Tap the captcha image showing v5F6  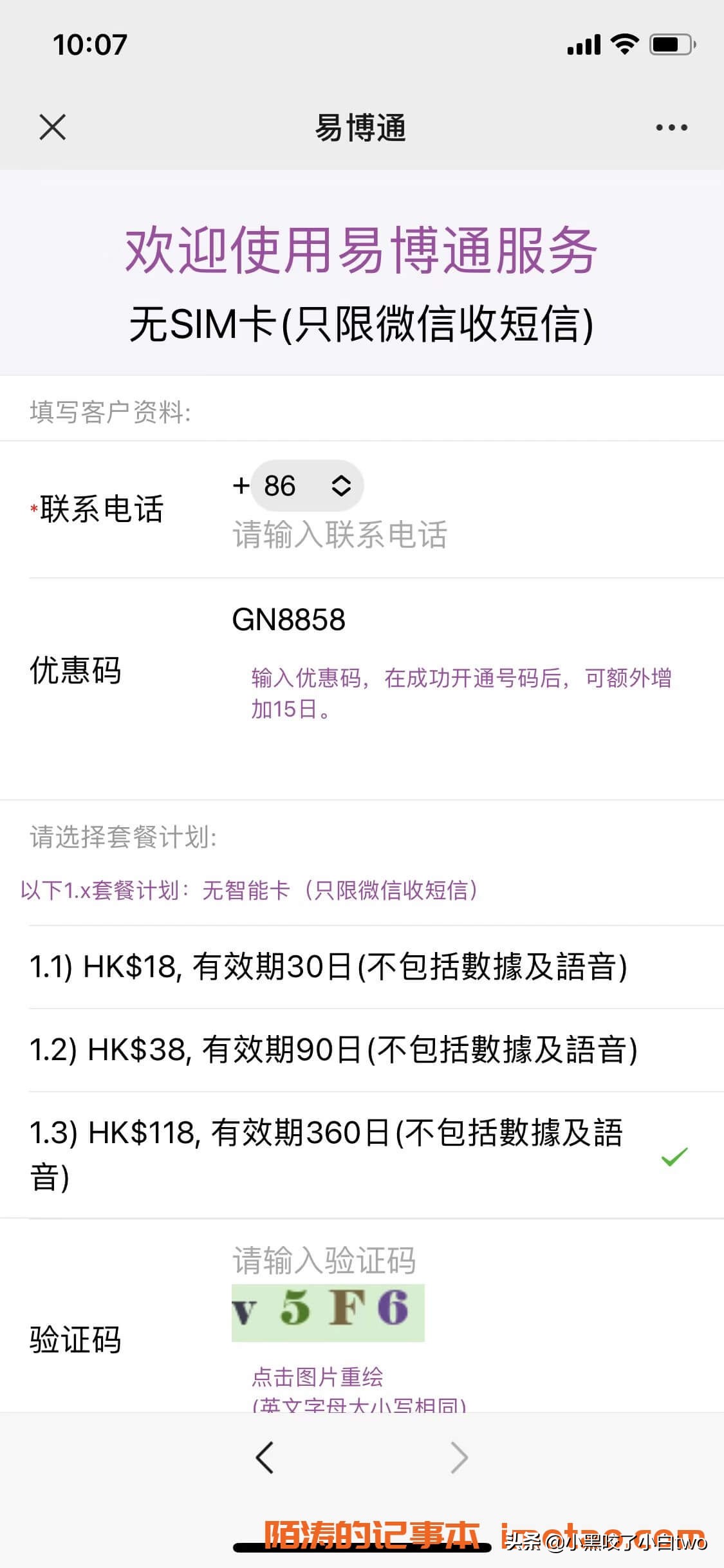tap(327, 1311)
